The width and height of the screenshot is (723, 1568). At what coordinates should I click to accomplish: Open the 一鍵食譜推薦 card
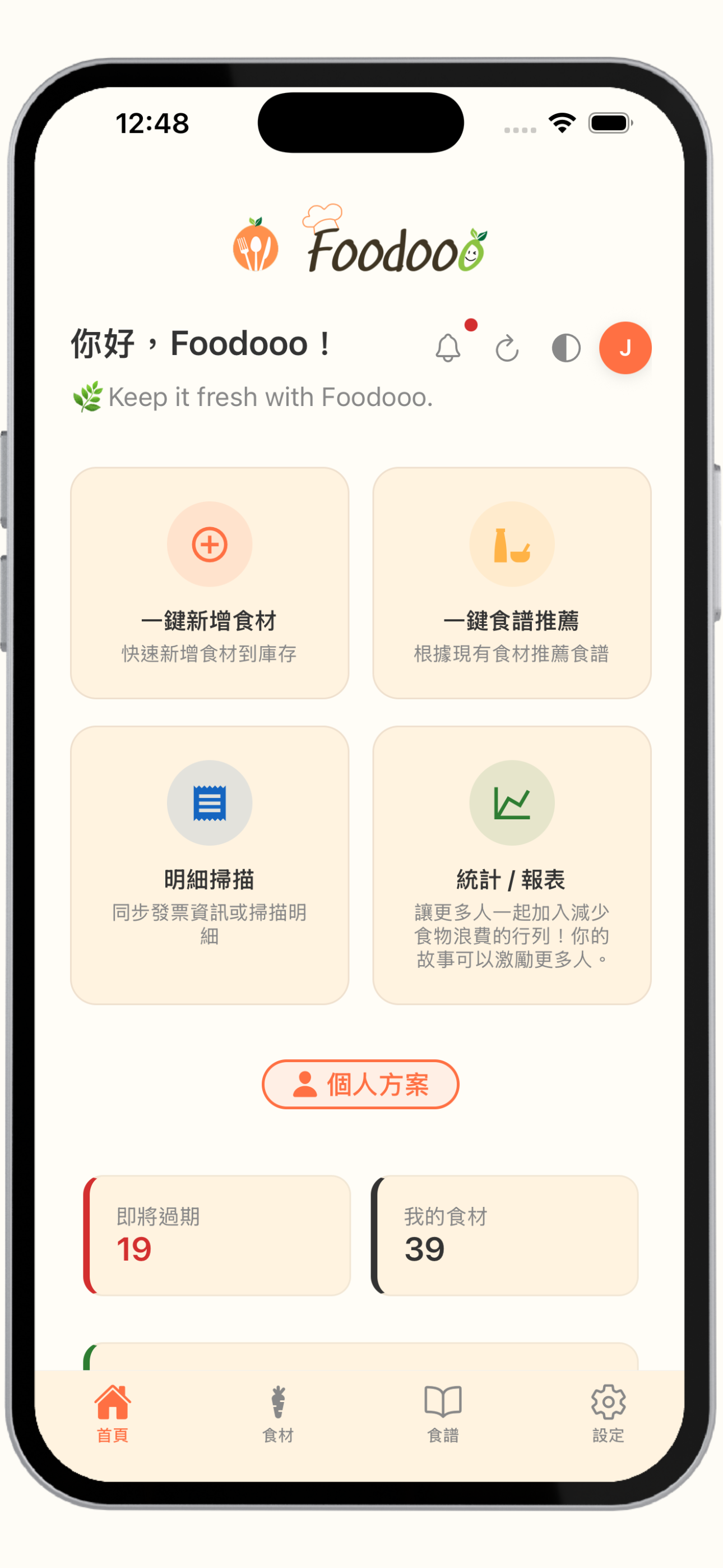[512, 583]
